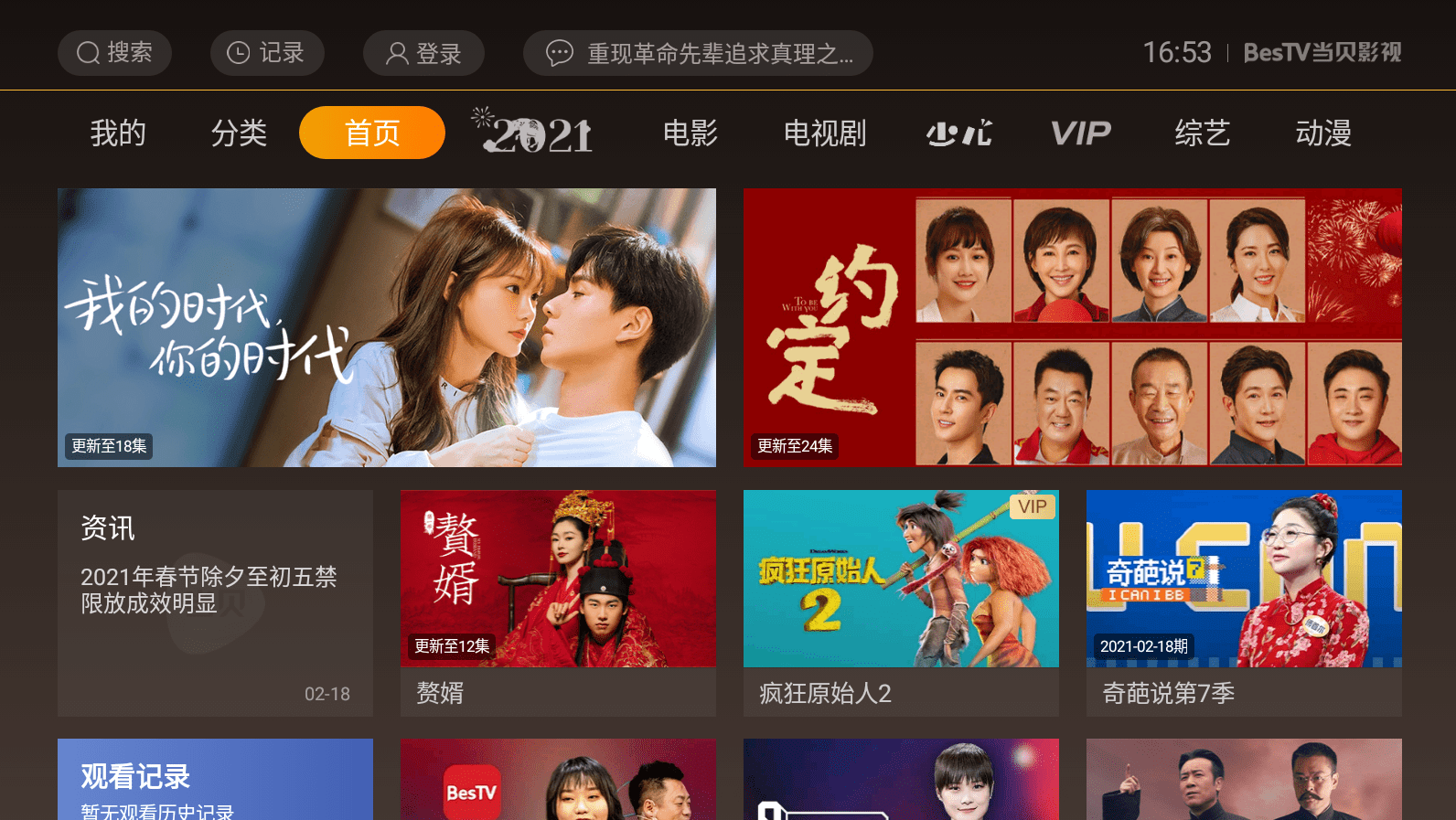Open the 记录 history button

point(266,53)
